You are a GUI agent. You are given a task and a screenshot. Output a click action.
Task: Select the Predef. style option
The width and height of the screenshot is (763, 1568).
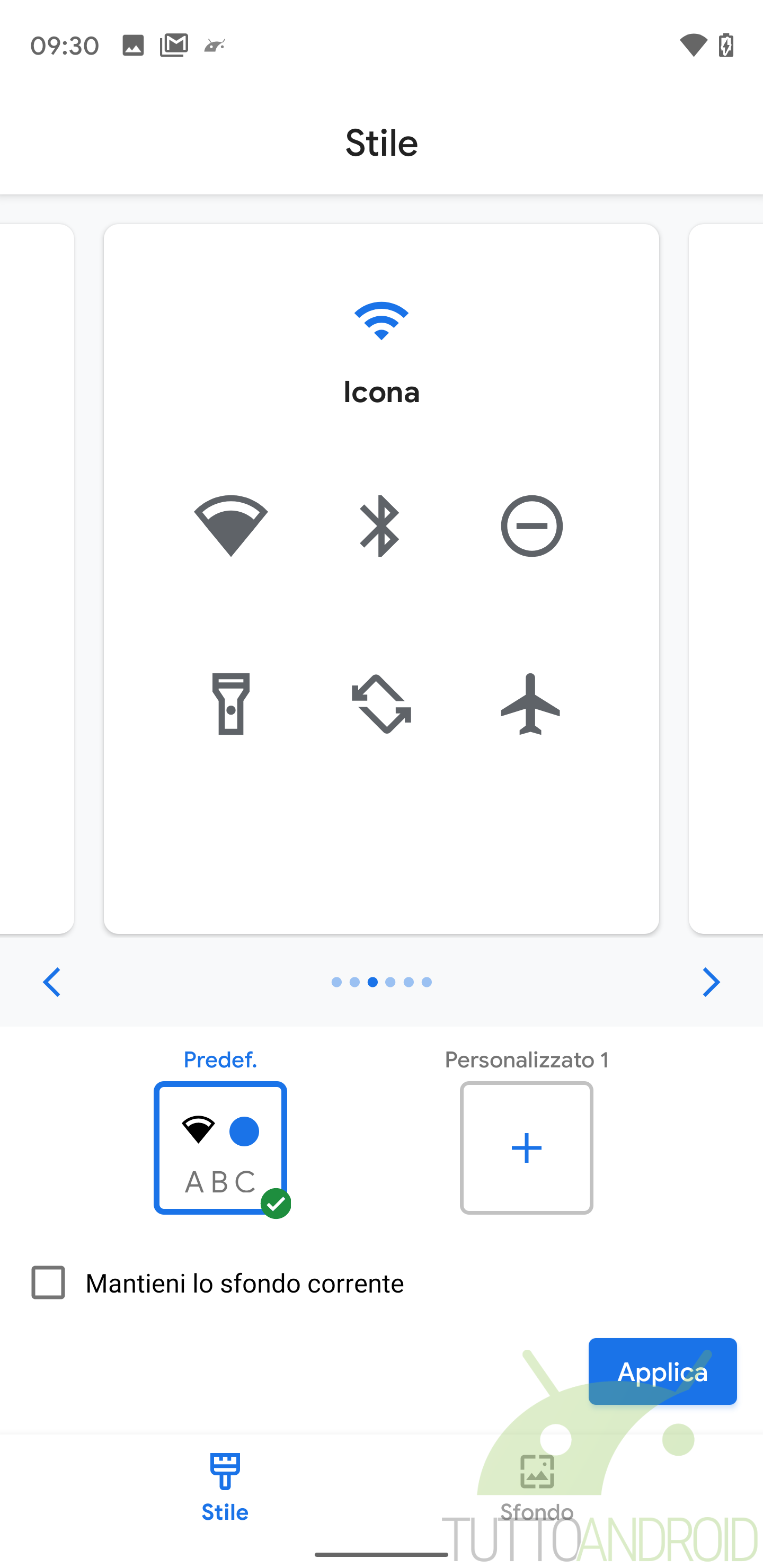[220, 1147]
